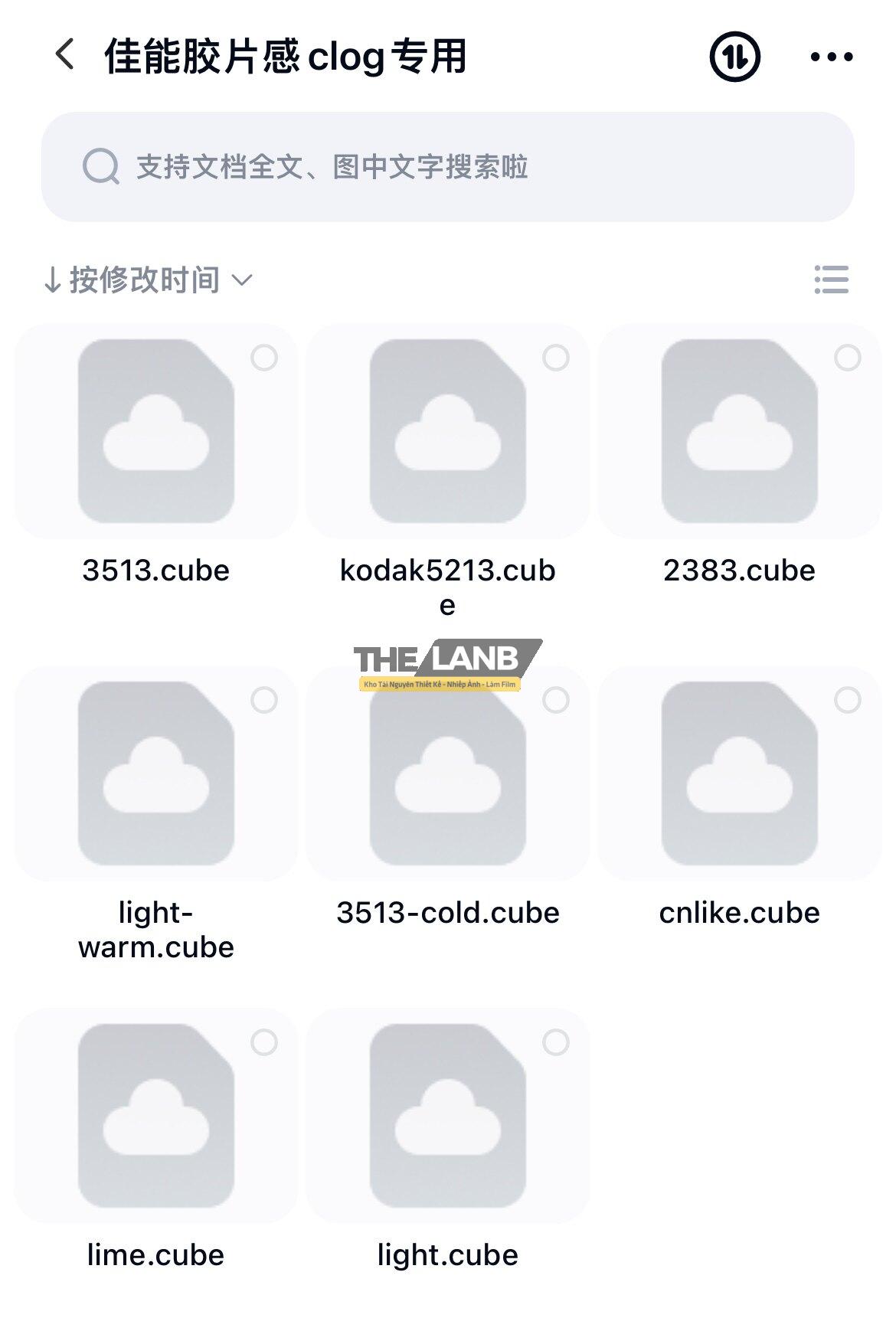Image resolution: width=896 pixels, height=1331 pixels.
Task: Go back from the clog folder
Action: [x=66, y=55]
